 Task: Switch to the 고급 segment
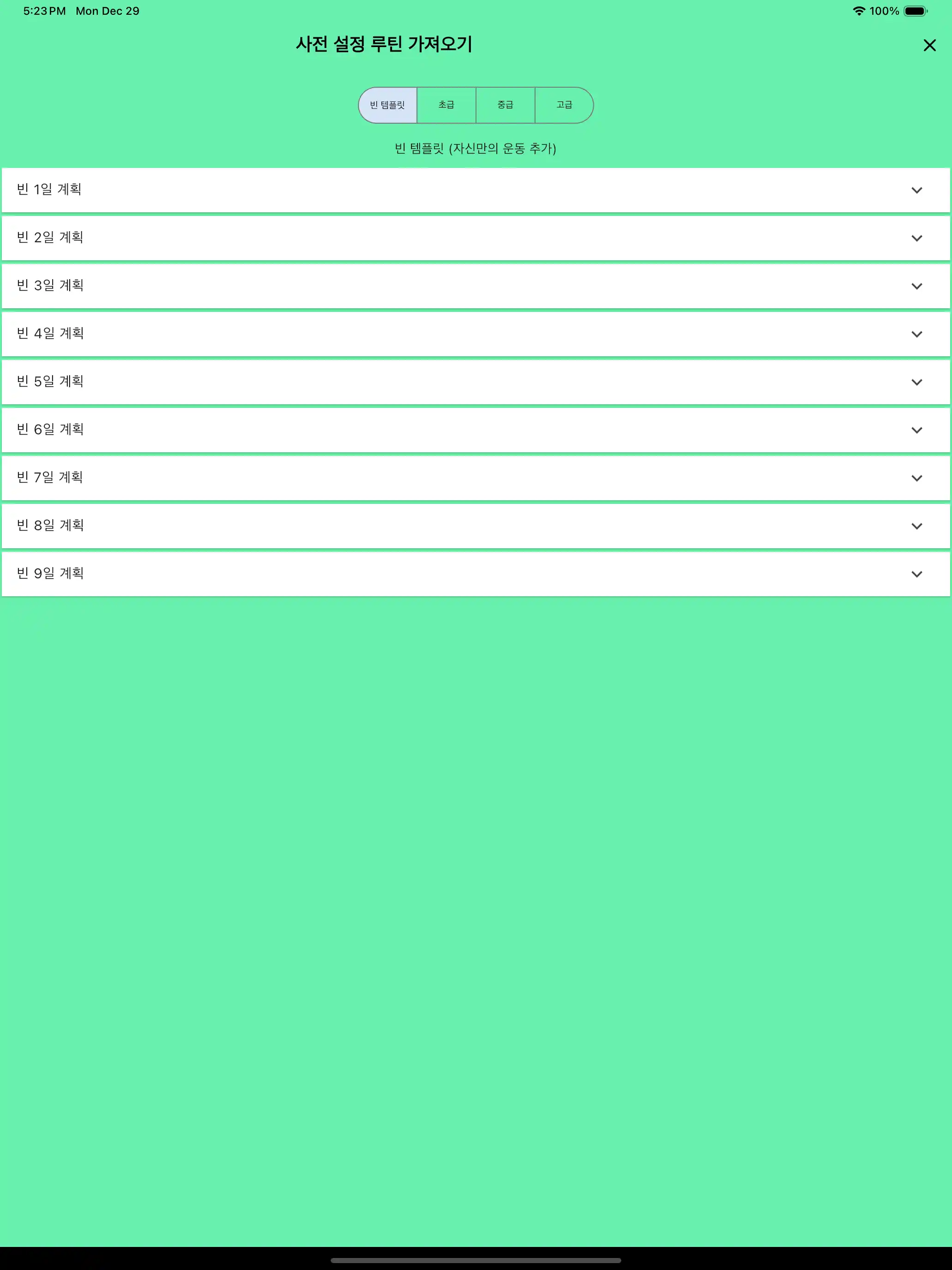tap(564, 105)
